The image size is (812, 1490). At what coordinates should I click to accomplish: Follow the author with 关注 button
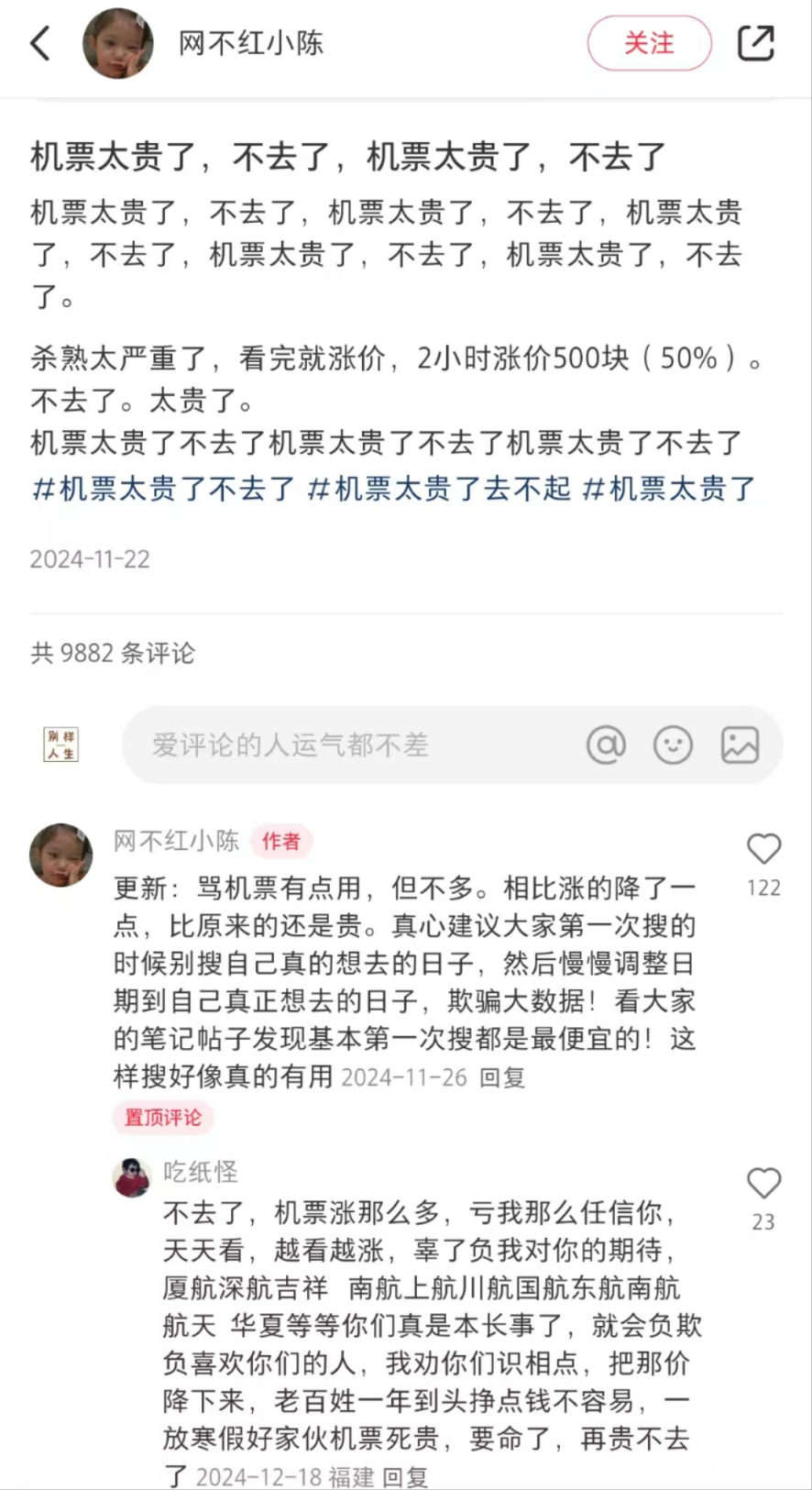[x=649, y=43]
